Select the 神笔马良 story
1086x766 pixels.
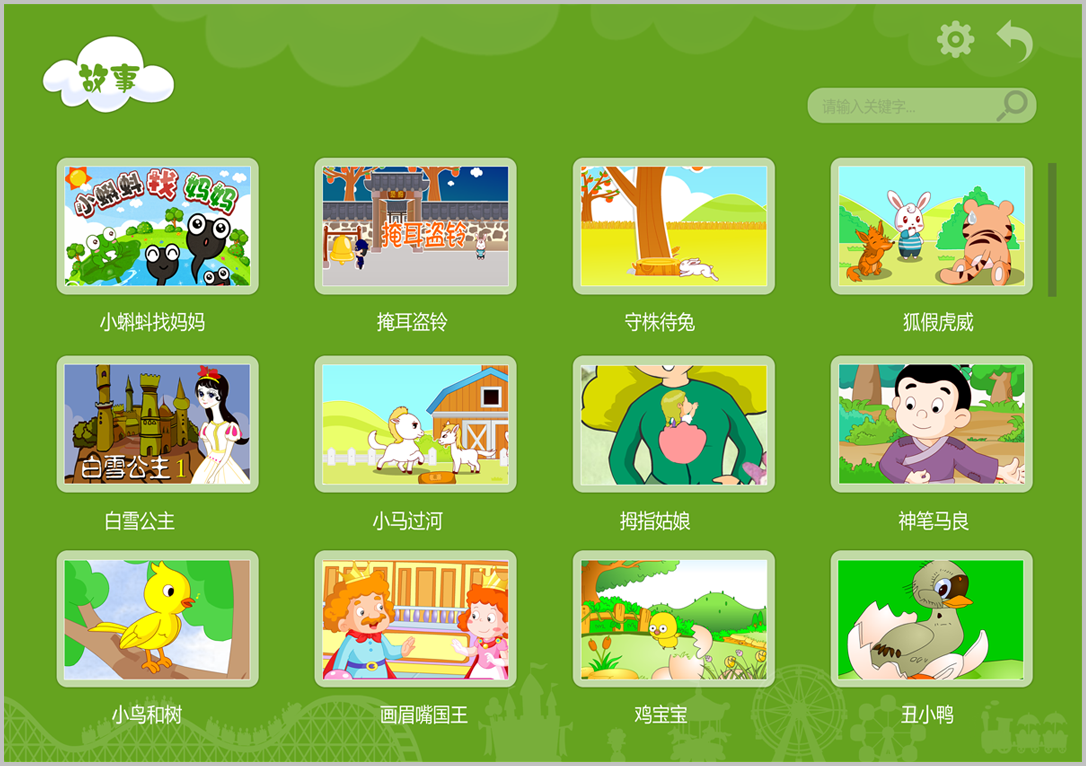click(931, 424)
